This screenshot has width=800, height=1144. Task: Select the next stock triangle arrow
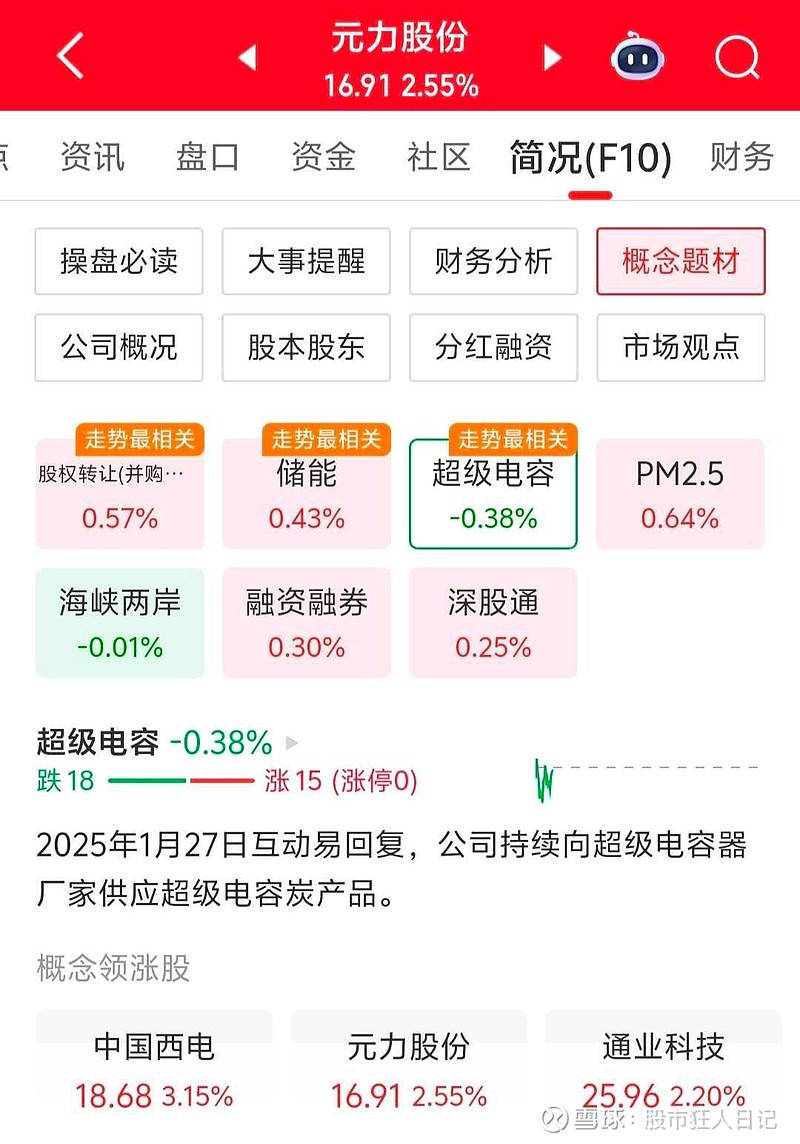coord(551,58)
